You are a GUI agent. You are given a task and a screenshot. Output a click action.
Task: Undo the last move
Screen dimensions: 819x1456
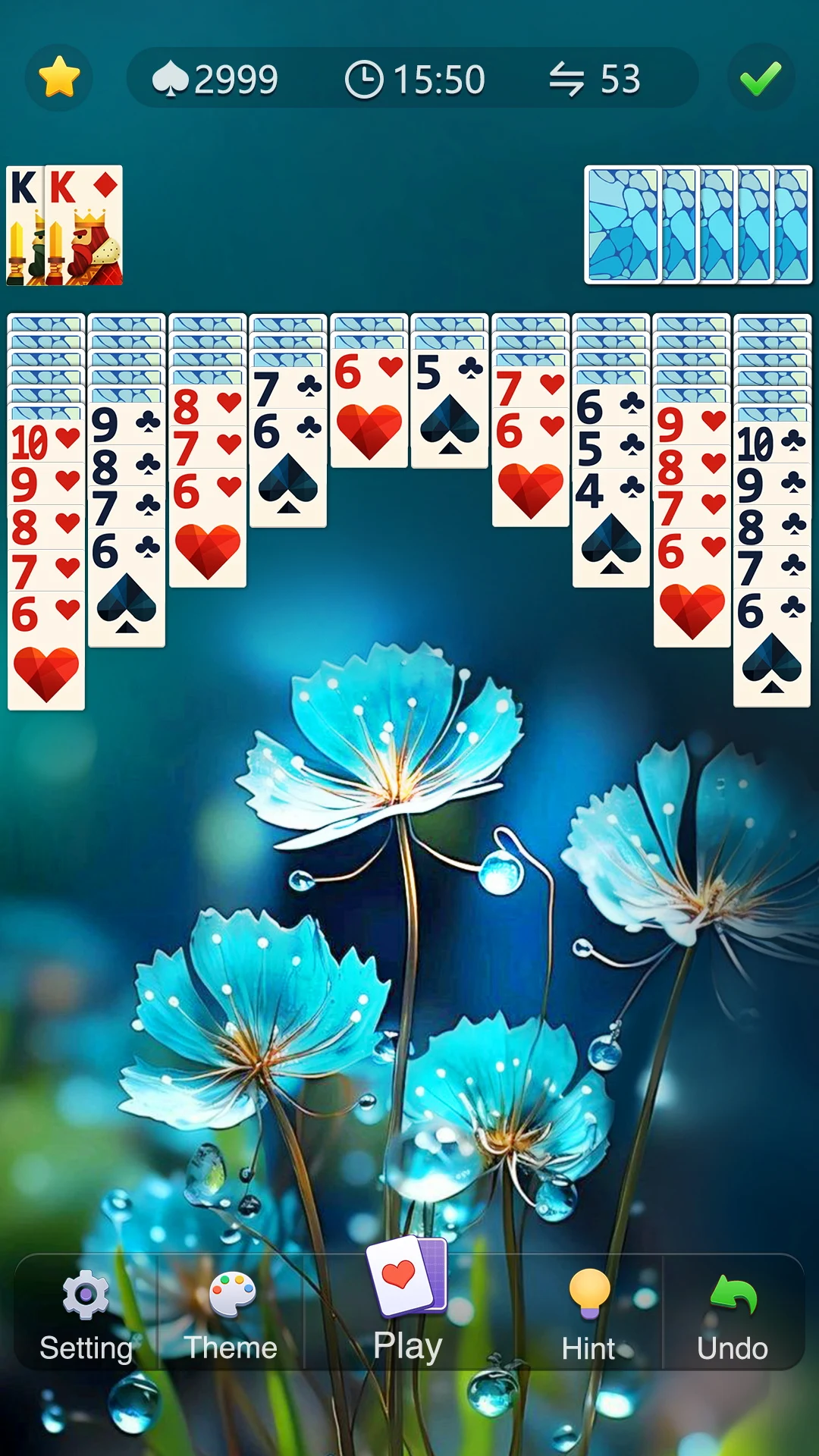tap(733, 1318)
